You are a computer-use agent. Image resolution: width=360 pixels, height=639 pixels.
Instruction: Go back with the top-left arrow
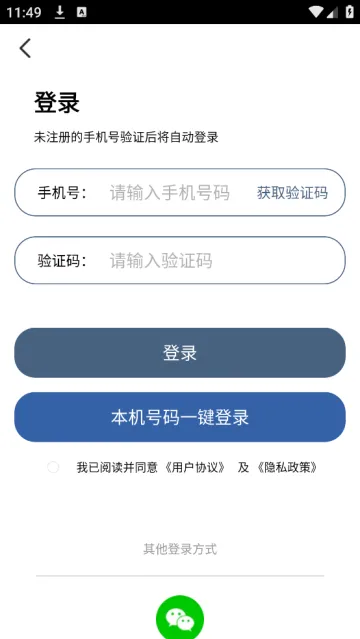(x=25, y=48)
